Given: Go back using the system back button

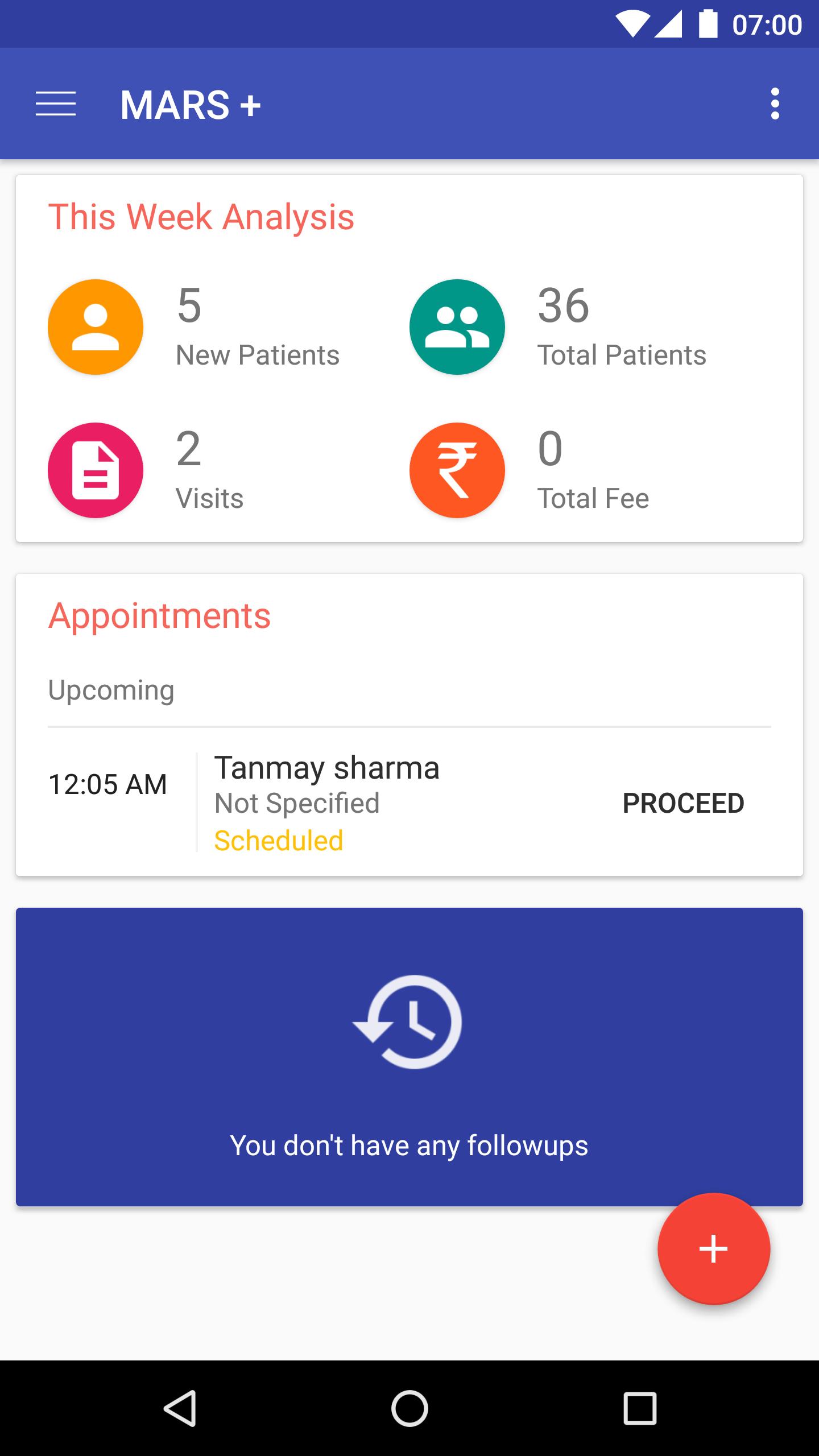Looking at the screenshot, I should point(180,1408).
